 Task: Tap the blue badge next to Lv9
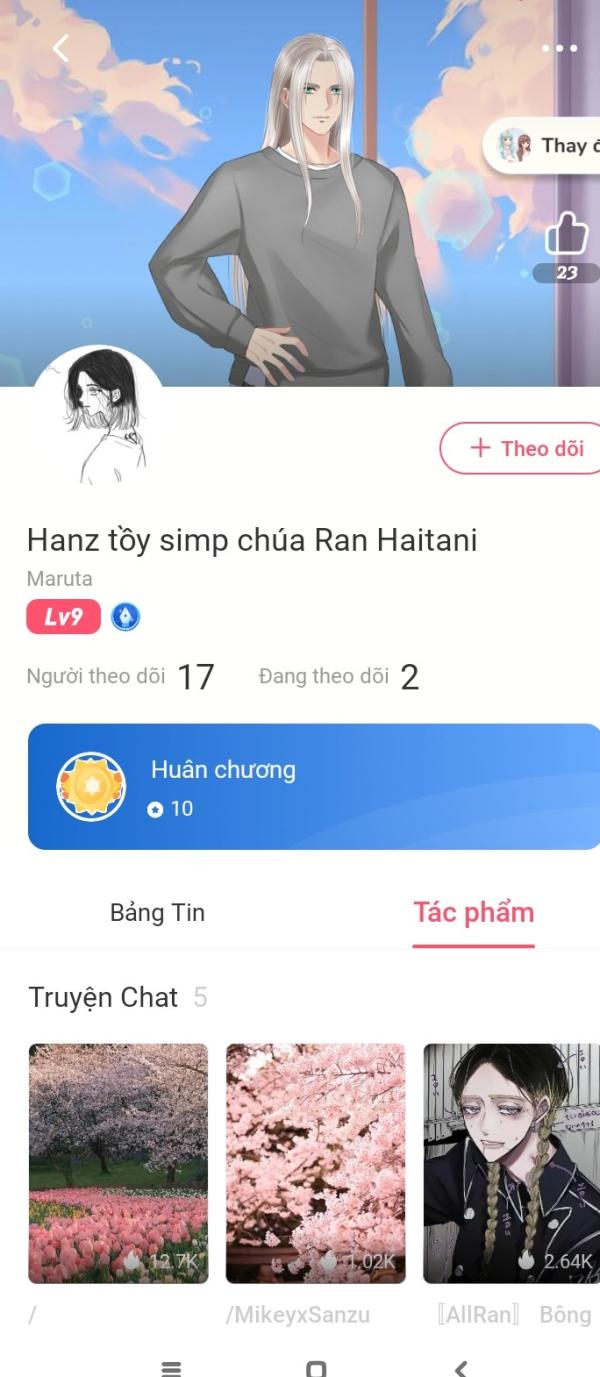(x=125, y=617)
